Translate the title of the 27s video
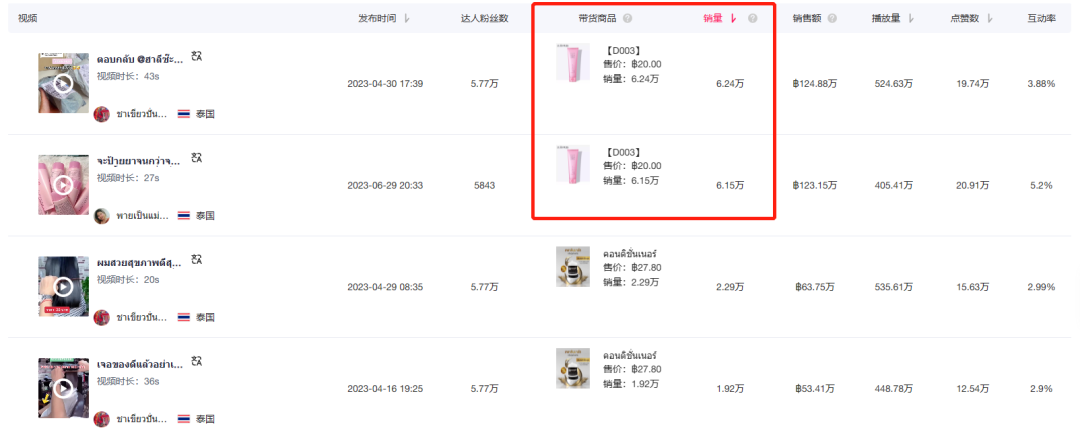 point(197,158)
